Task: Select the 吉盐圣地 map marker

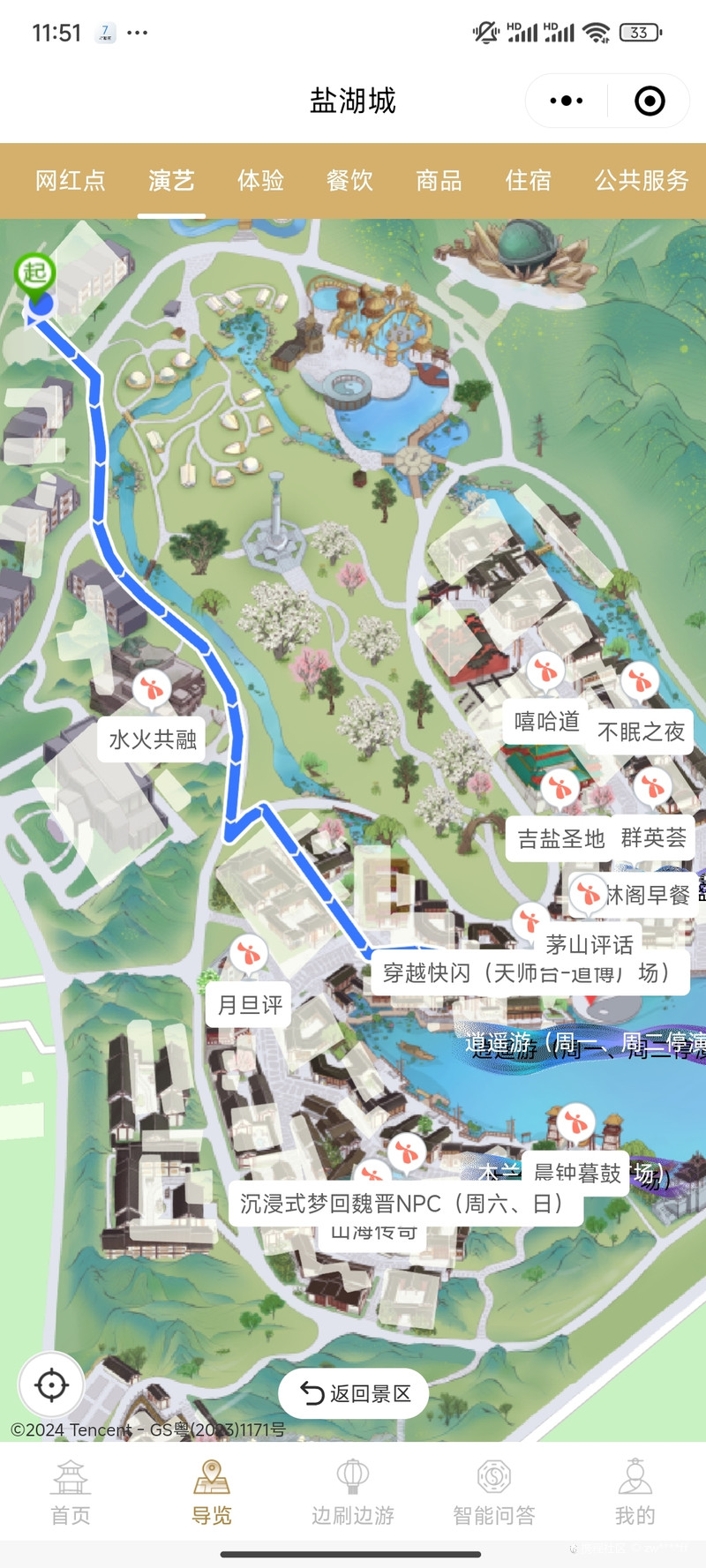Action: 560,788
